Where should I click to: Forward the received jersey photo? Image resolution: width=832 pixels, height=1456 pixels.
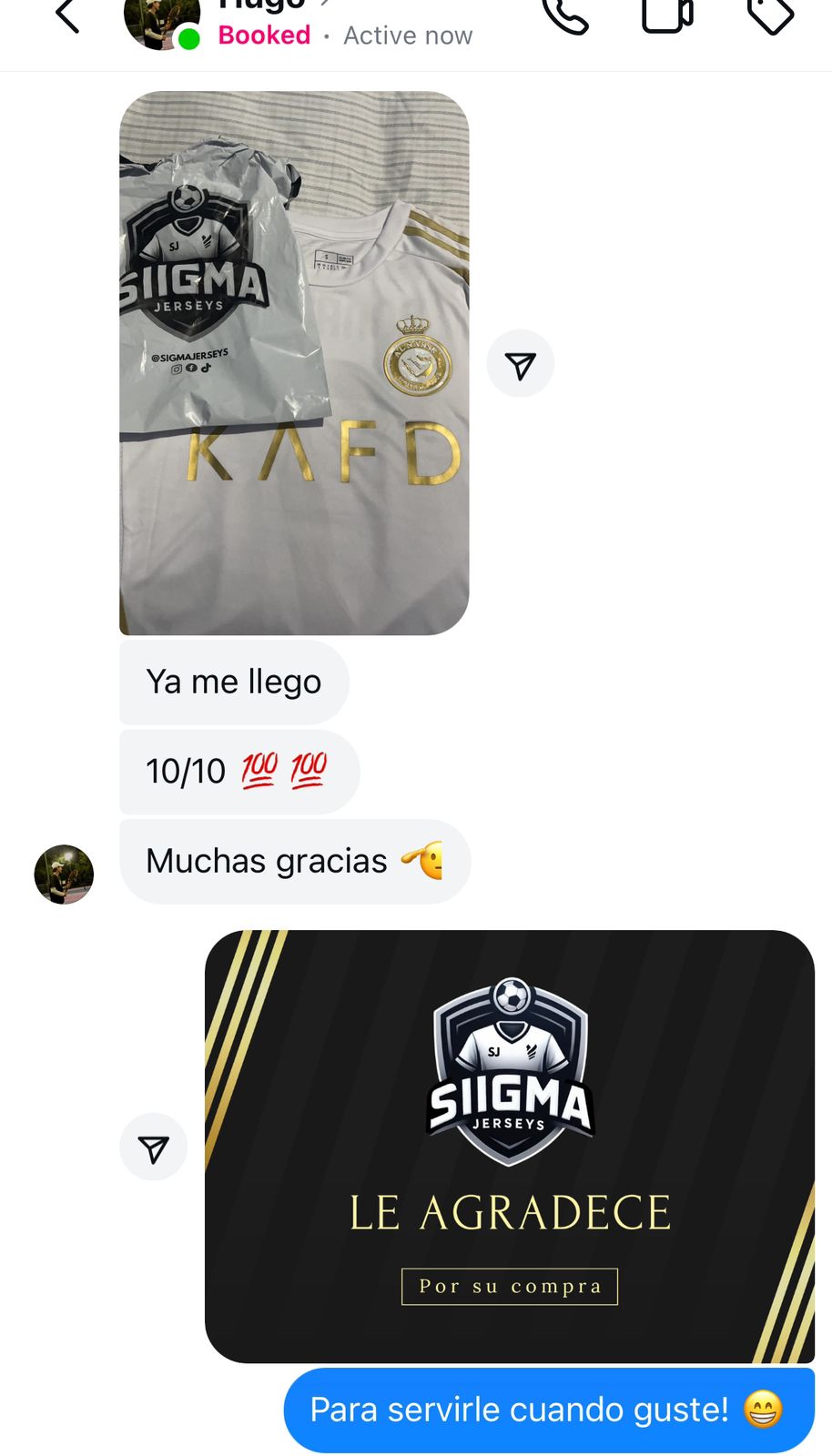tap(520, 364)
